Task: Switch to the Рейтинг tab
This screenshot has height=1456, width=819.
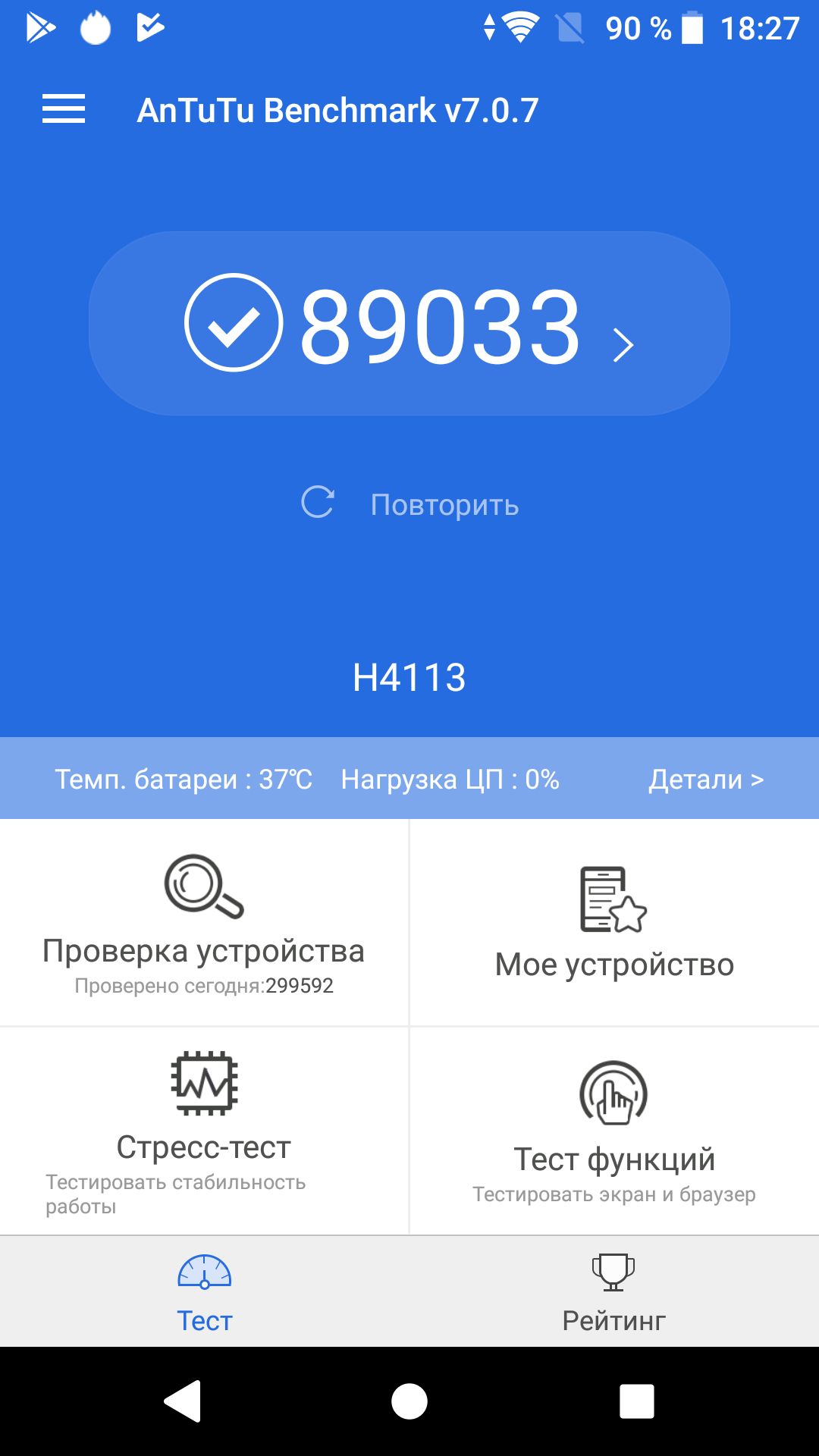Action: (614, 1292)
